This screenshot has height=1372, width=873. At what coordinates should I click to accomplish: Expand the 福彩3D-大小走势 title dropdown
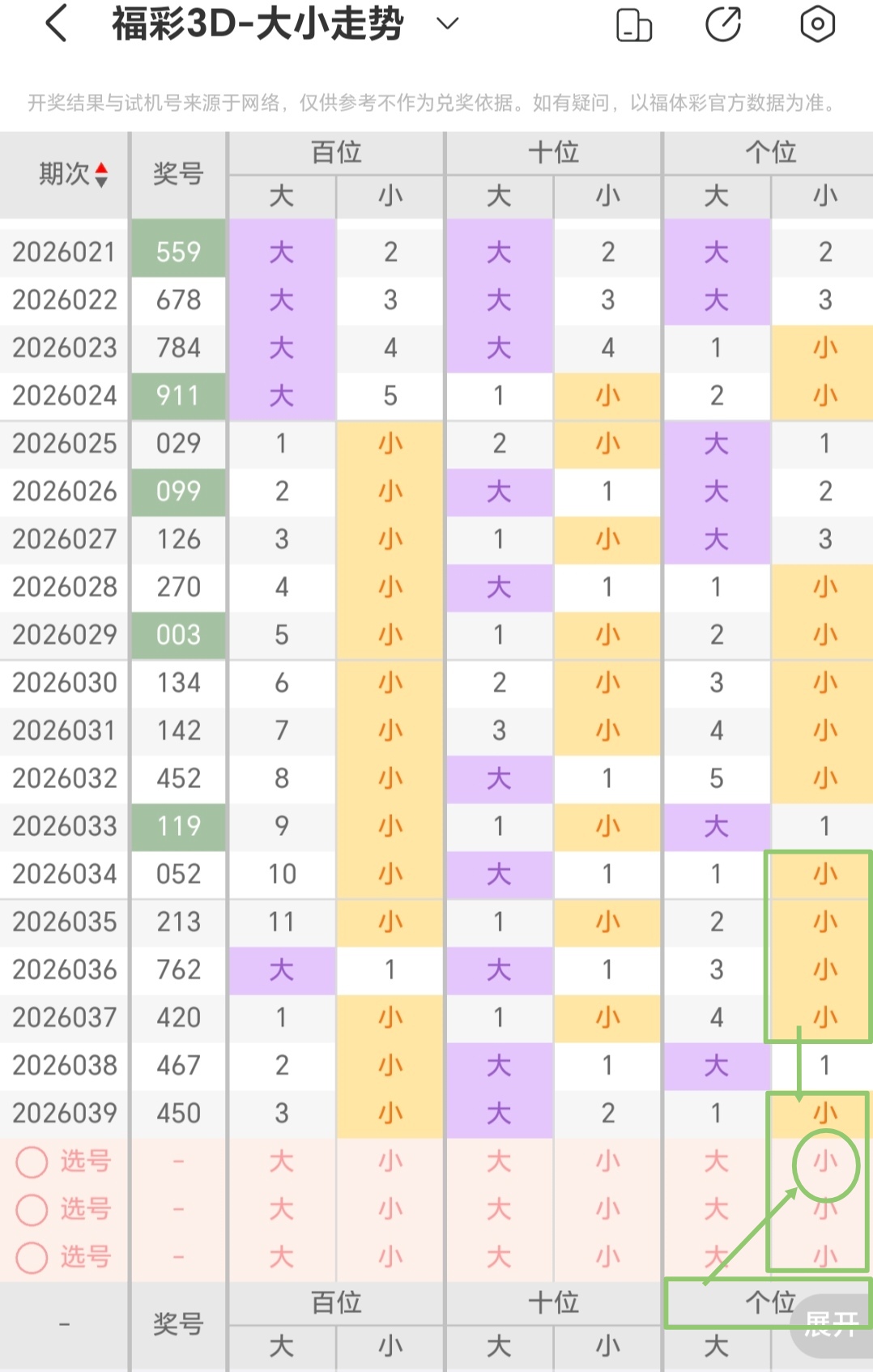[447, 23]
